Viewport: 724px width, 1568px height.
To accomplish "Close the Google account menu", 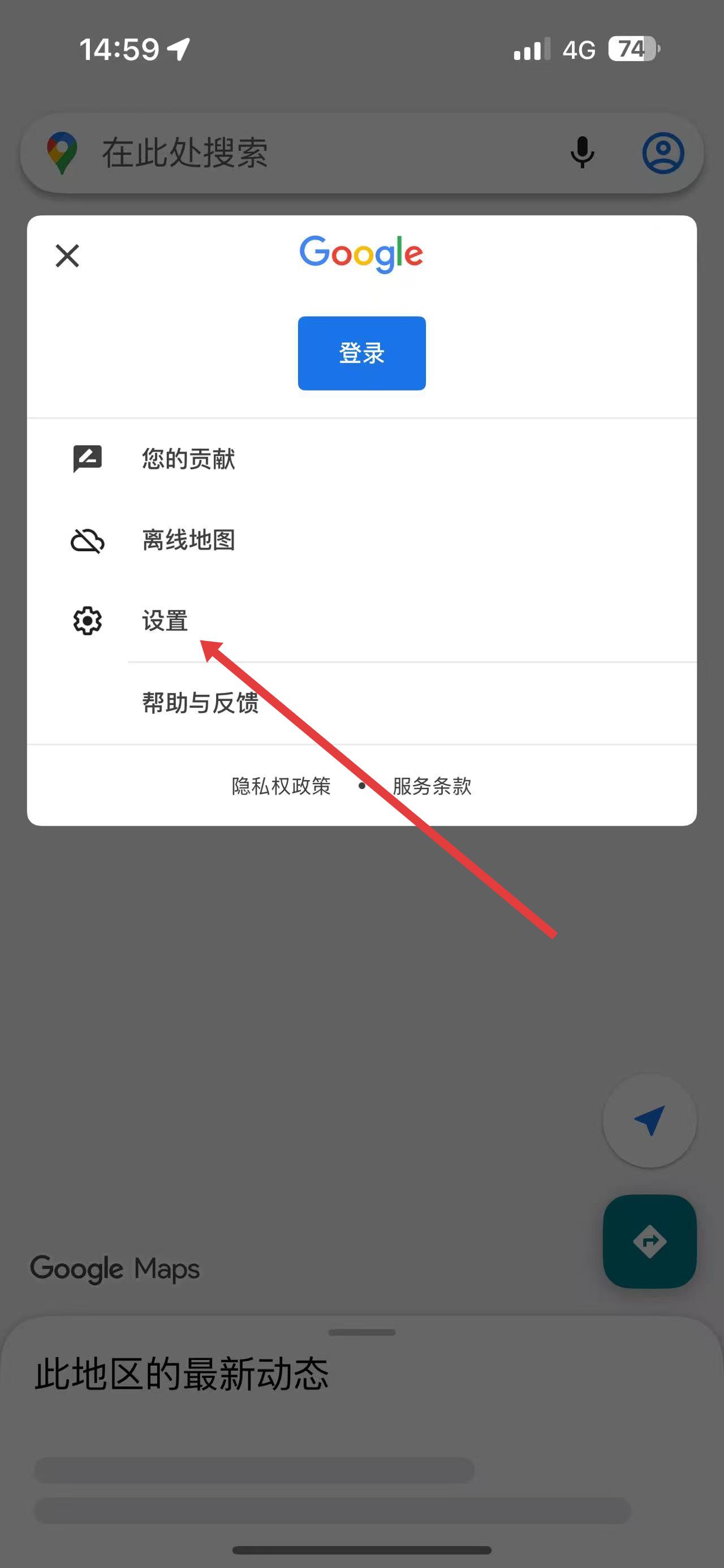I will (x=67, y=255).
